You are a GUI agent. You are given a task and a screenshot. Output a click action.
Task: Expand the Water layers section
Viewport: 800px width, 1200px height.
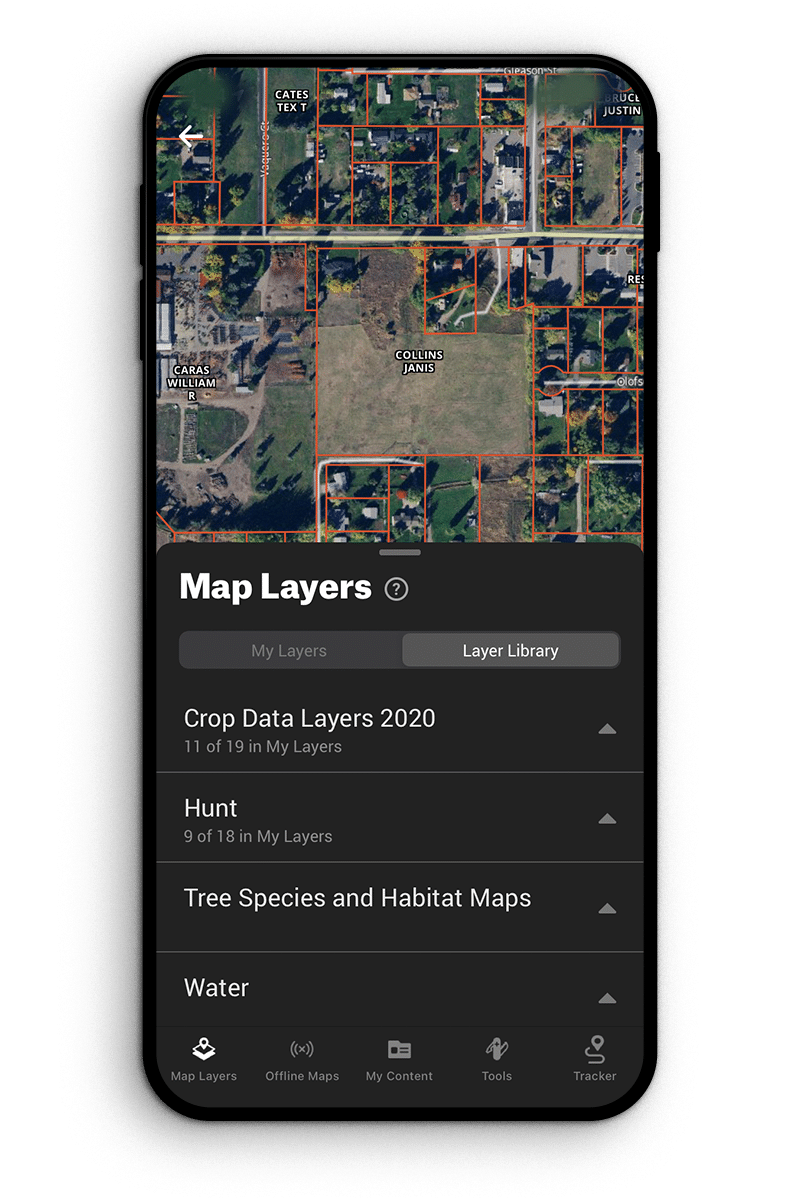[606, 998]
